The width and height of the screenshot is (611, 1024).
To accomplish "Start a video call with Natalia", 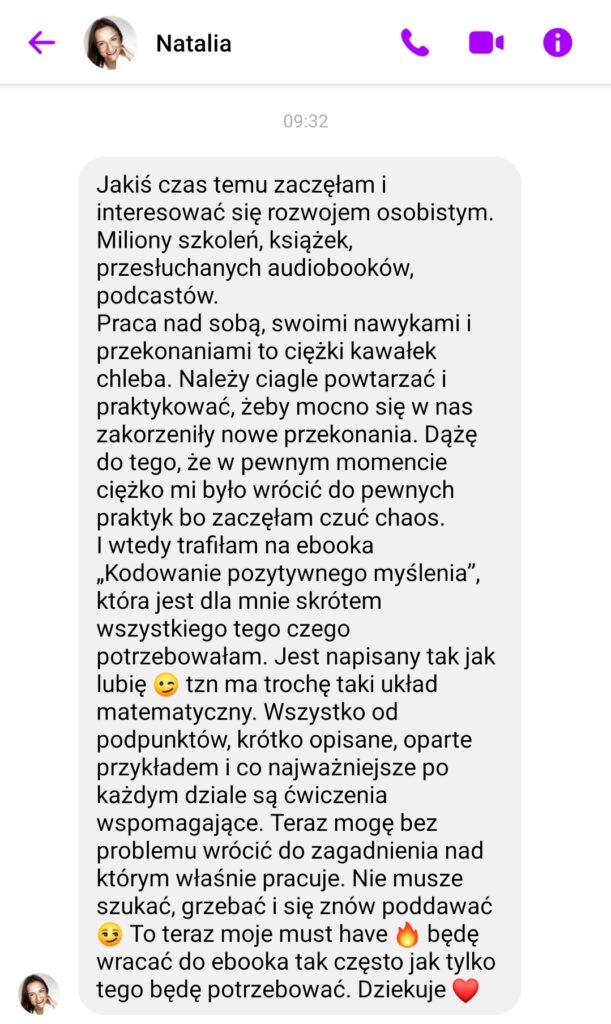I will click(486, 42).
